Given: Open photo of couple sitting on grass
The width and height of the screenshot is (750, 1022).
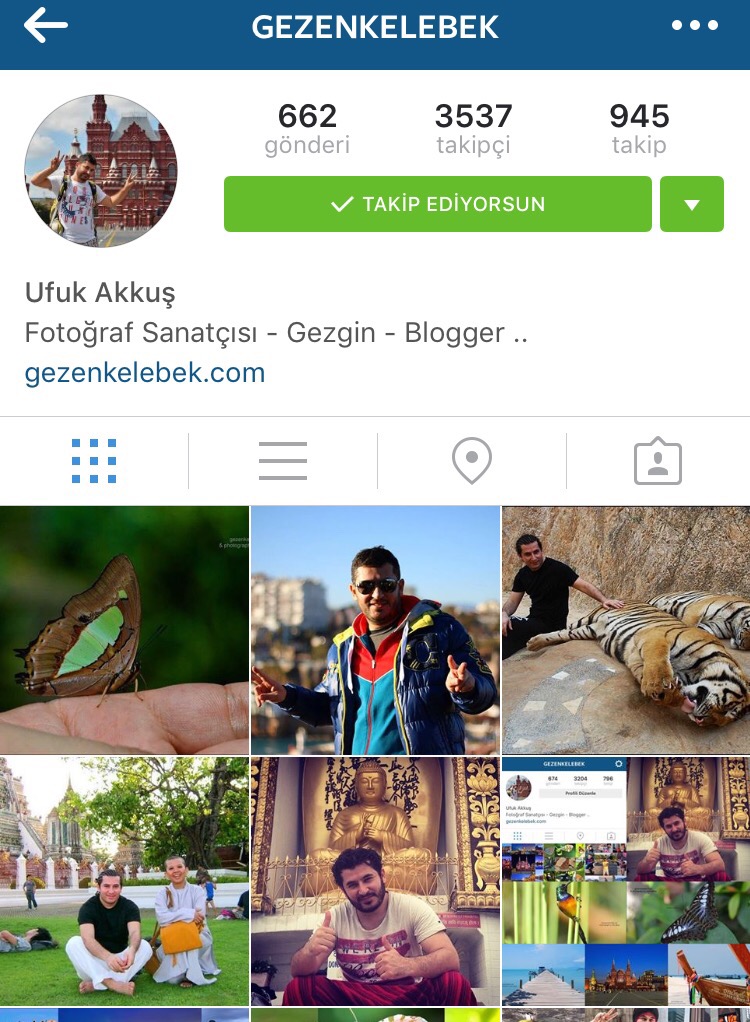Looking at the screenshot, I should pyautogui.click(x=124, y=881).
